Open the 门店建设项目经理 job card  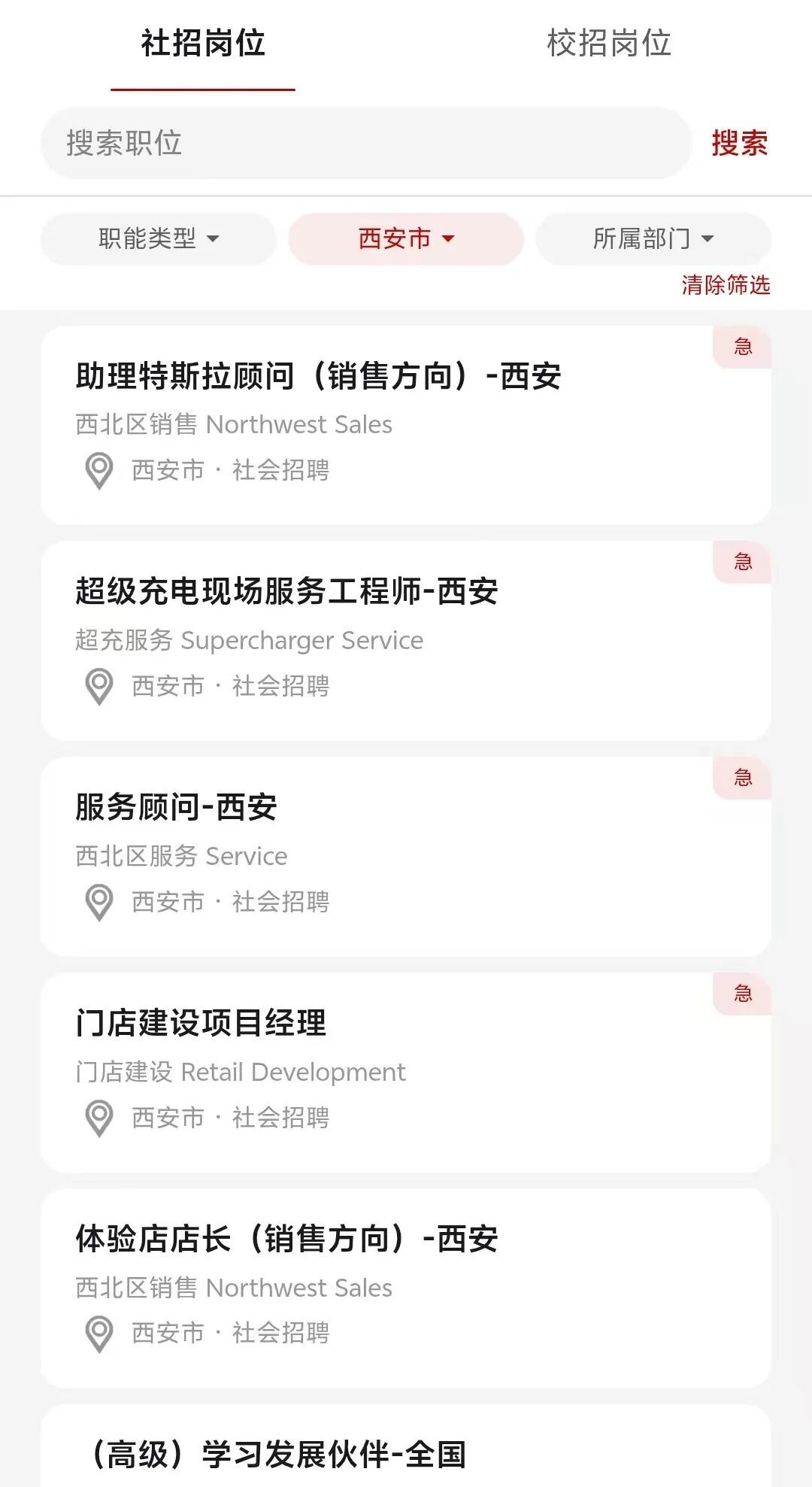click(406, 1073)
